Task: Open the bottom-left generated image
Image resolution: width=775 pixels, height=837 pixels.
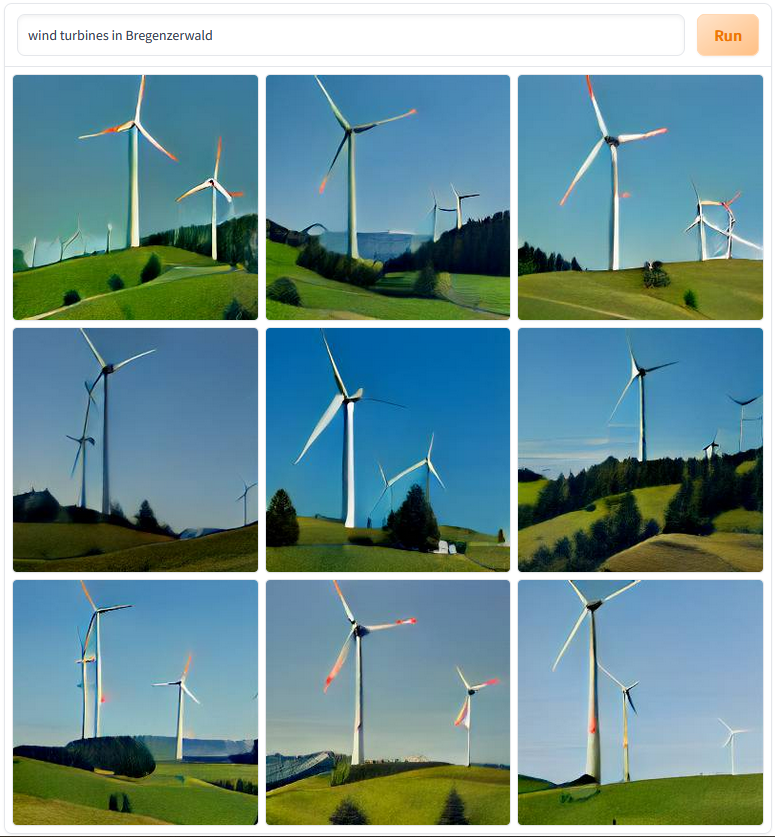Action: click(135, 702)
